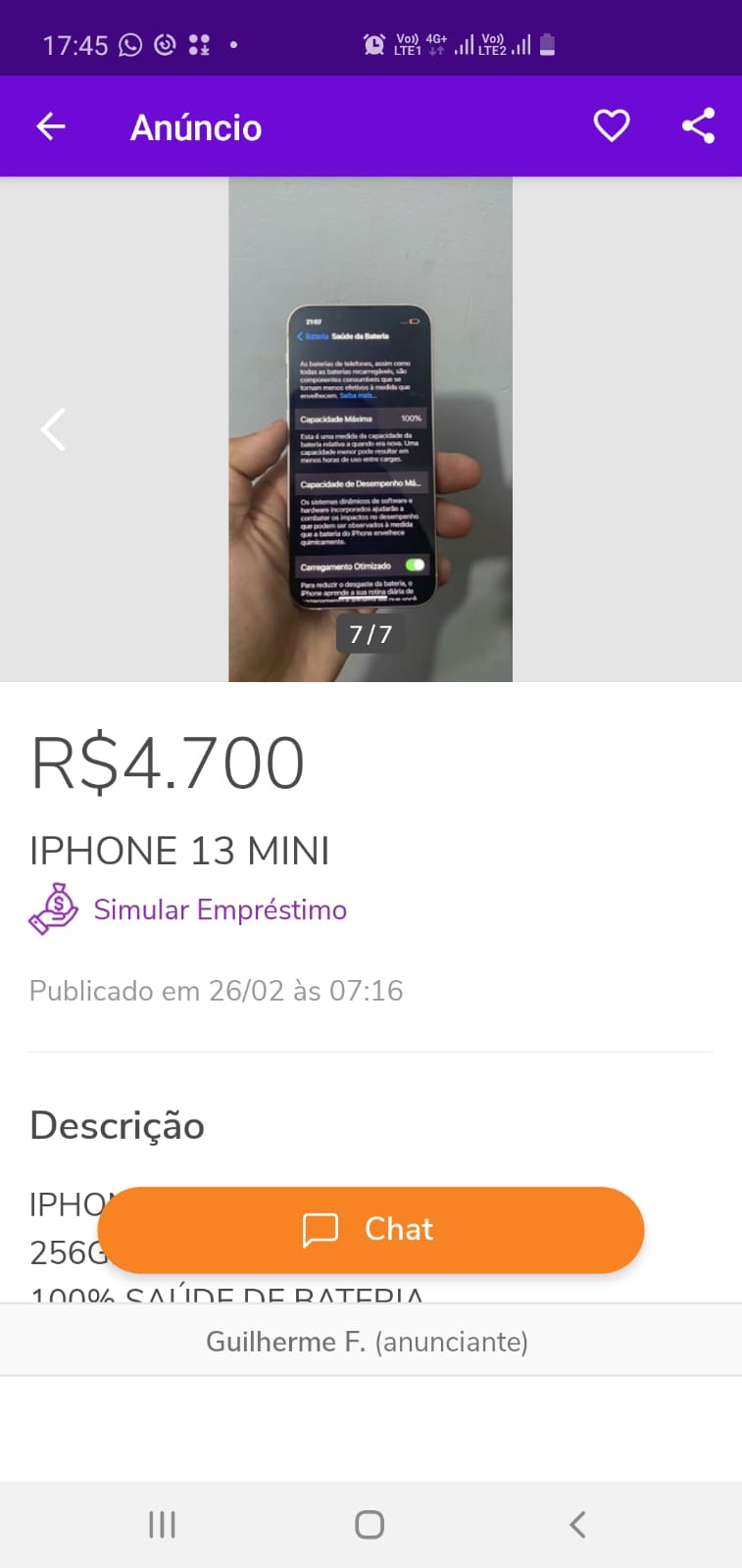
Task: Simulate a loan via Simular Empréstimo
Action: click(x=220, y=909)
